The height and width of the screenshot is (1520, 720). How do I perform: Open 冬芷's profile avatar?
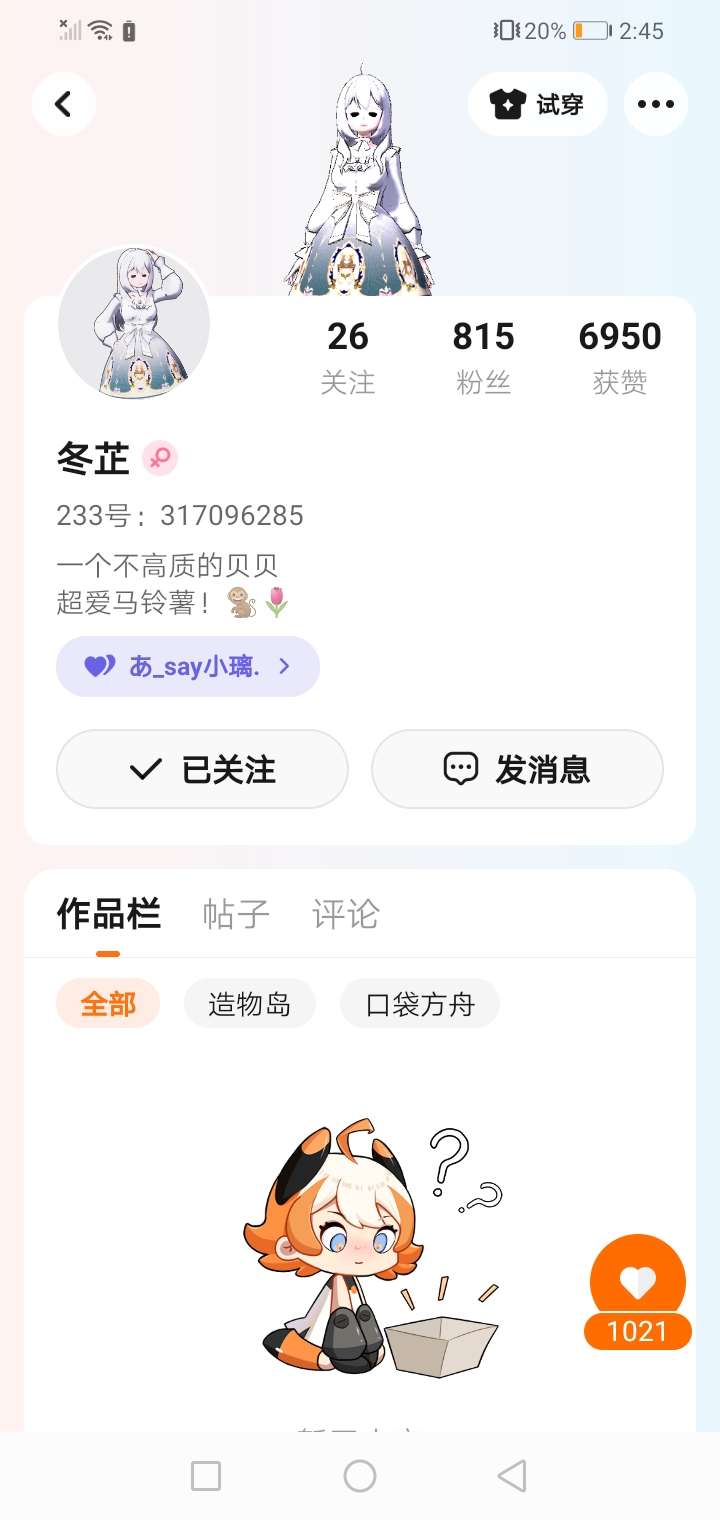point(134,324)
